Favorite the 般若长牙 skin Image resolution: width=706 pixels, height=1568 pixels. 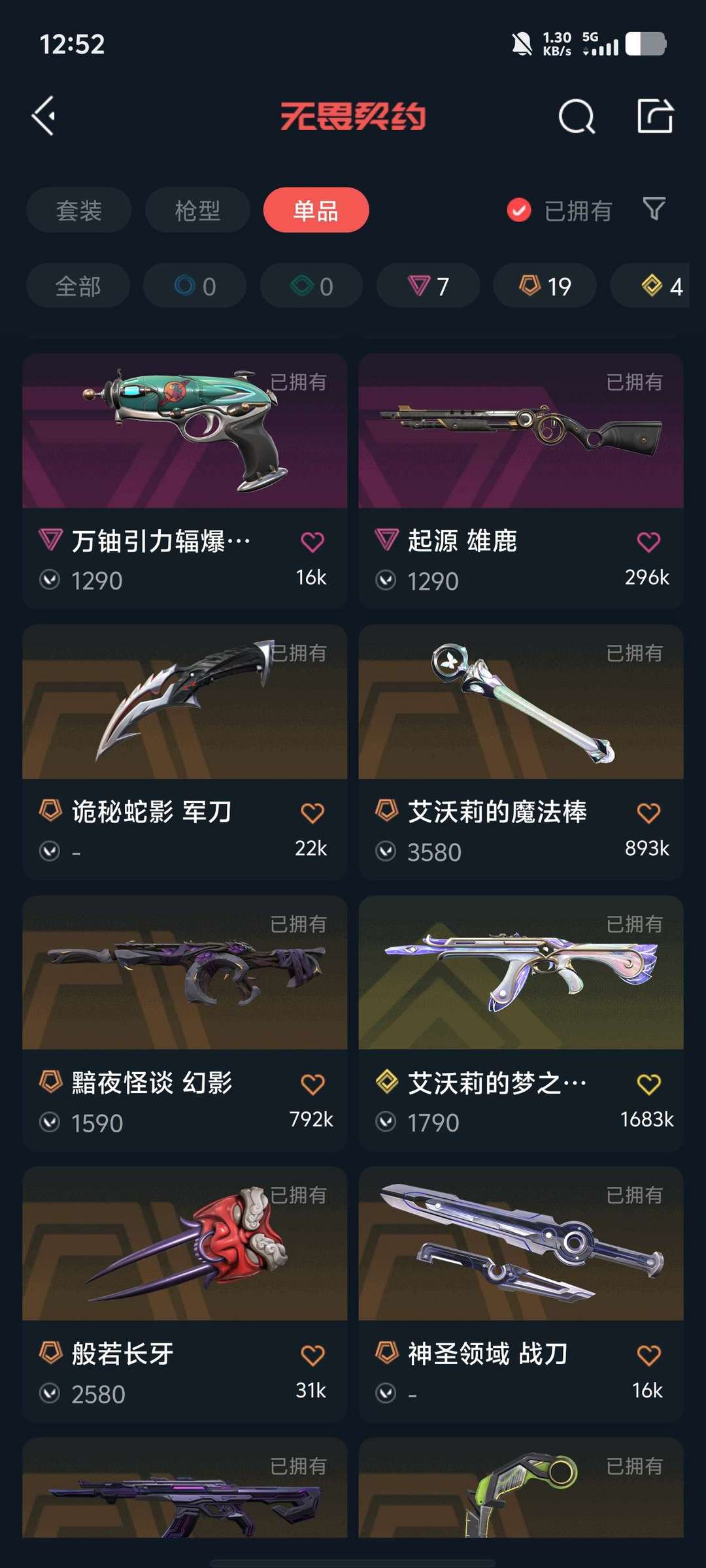click(x=311, y=1354)
